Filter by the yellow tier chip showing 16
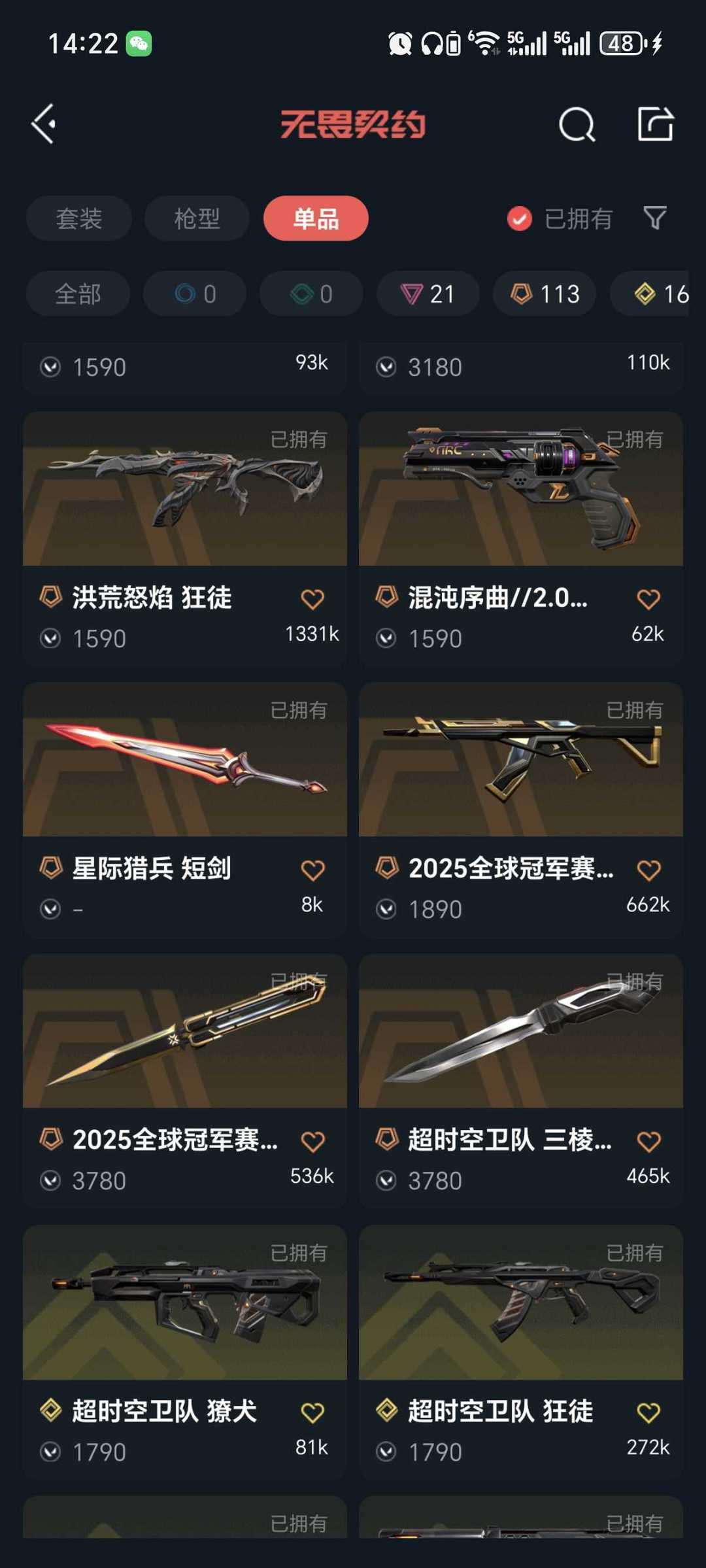 660,294
